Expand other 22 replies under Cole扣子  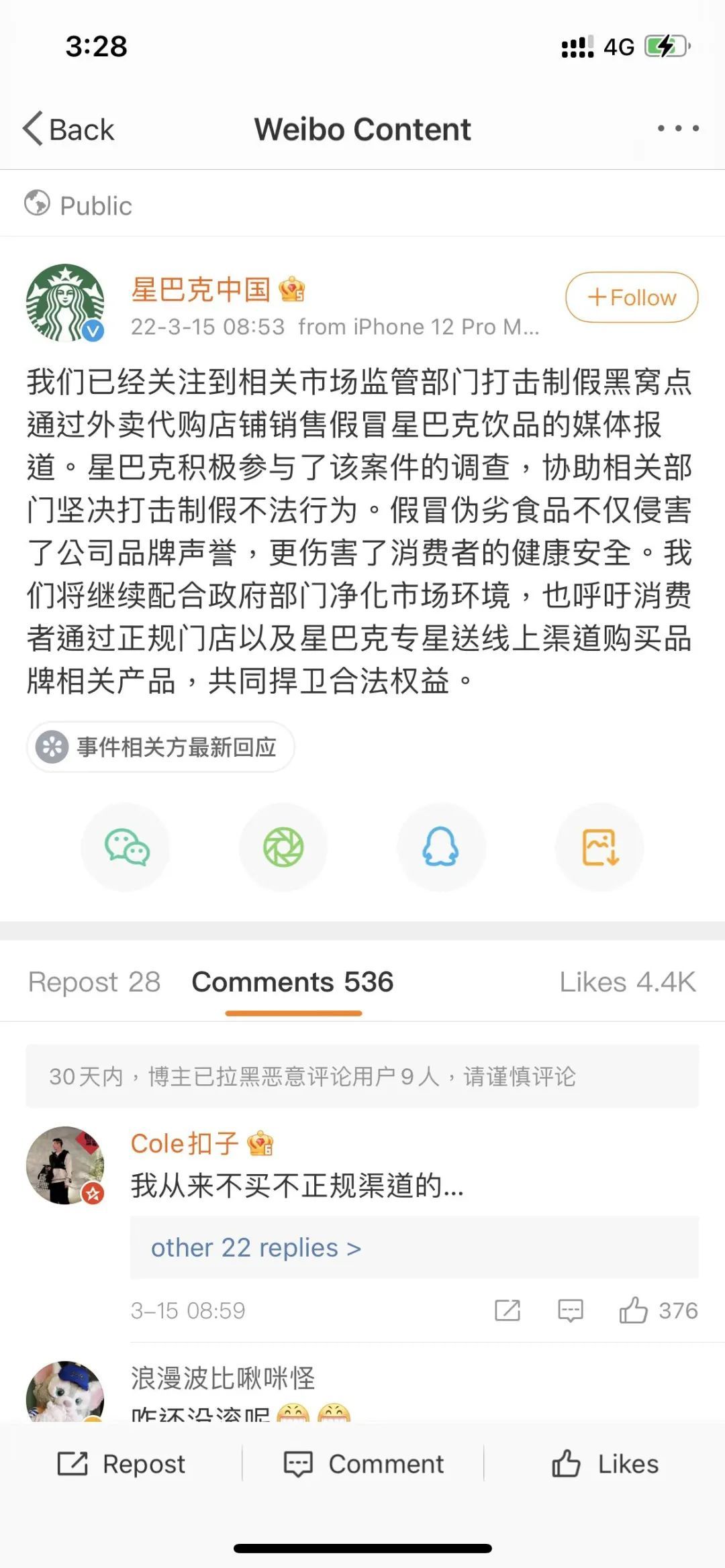tap(256, 1247)
